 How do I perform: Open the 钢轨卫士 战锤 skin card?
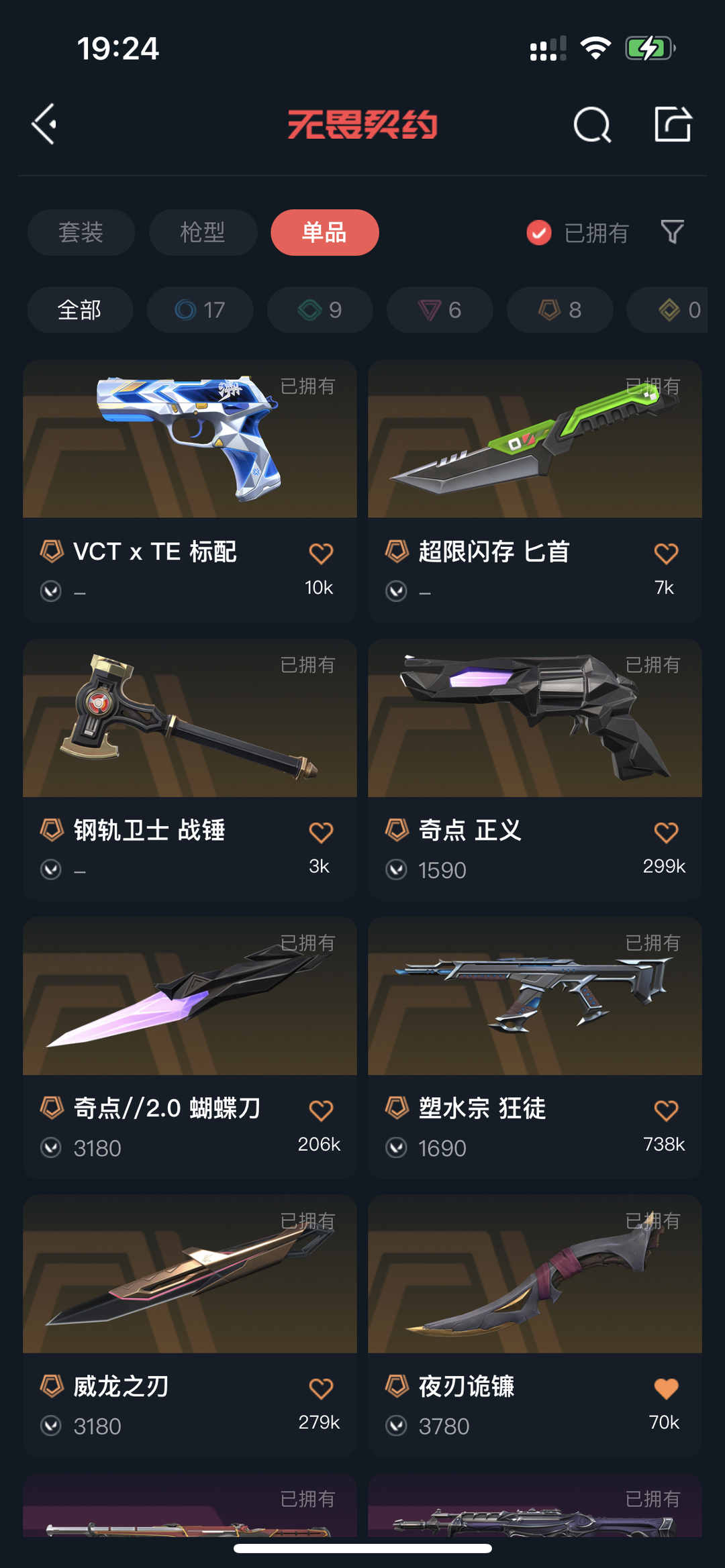coord(190,770)
